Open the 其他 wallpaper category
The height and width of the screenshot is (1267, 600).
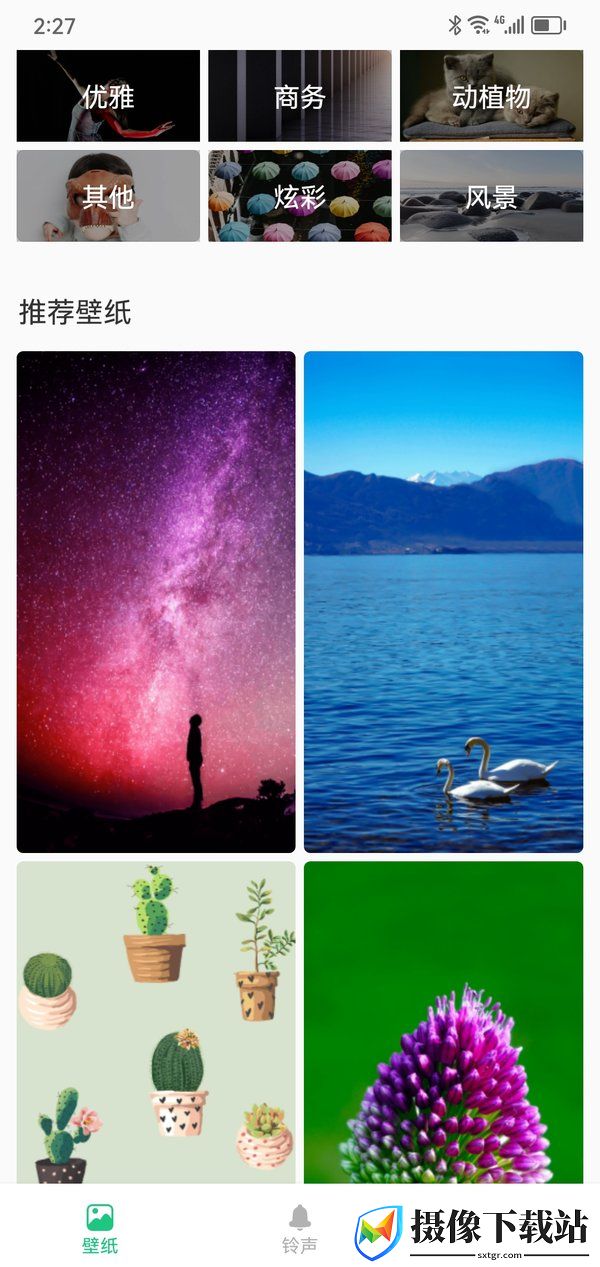(x=108, y=196)
